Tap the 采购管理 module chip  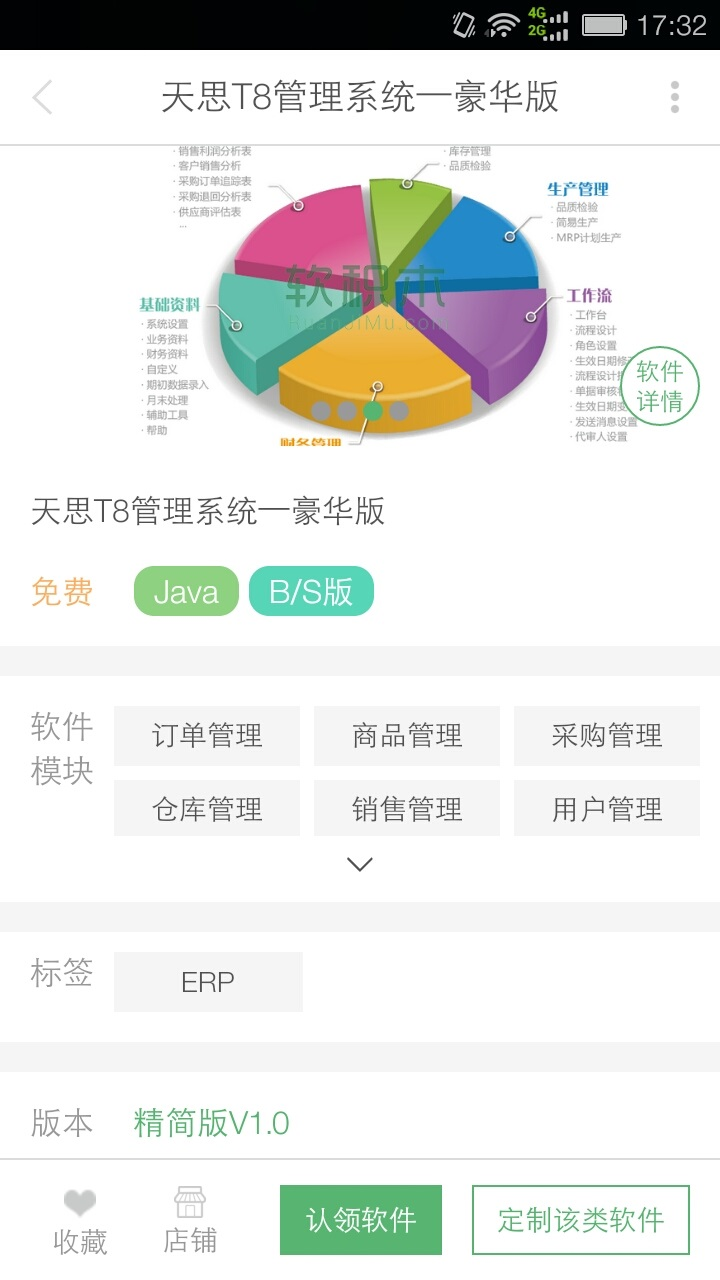click(x=607, y=736)
